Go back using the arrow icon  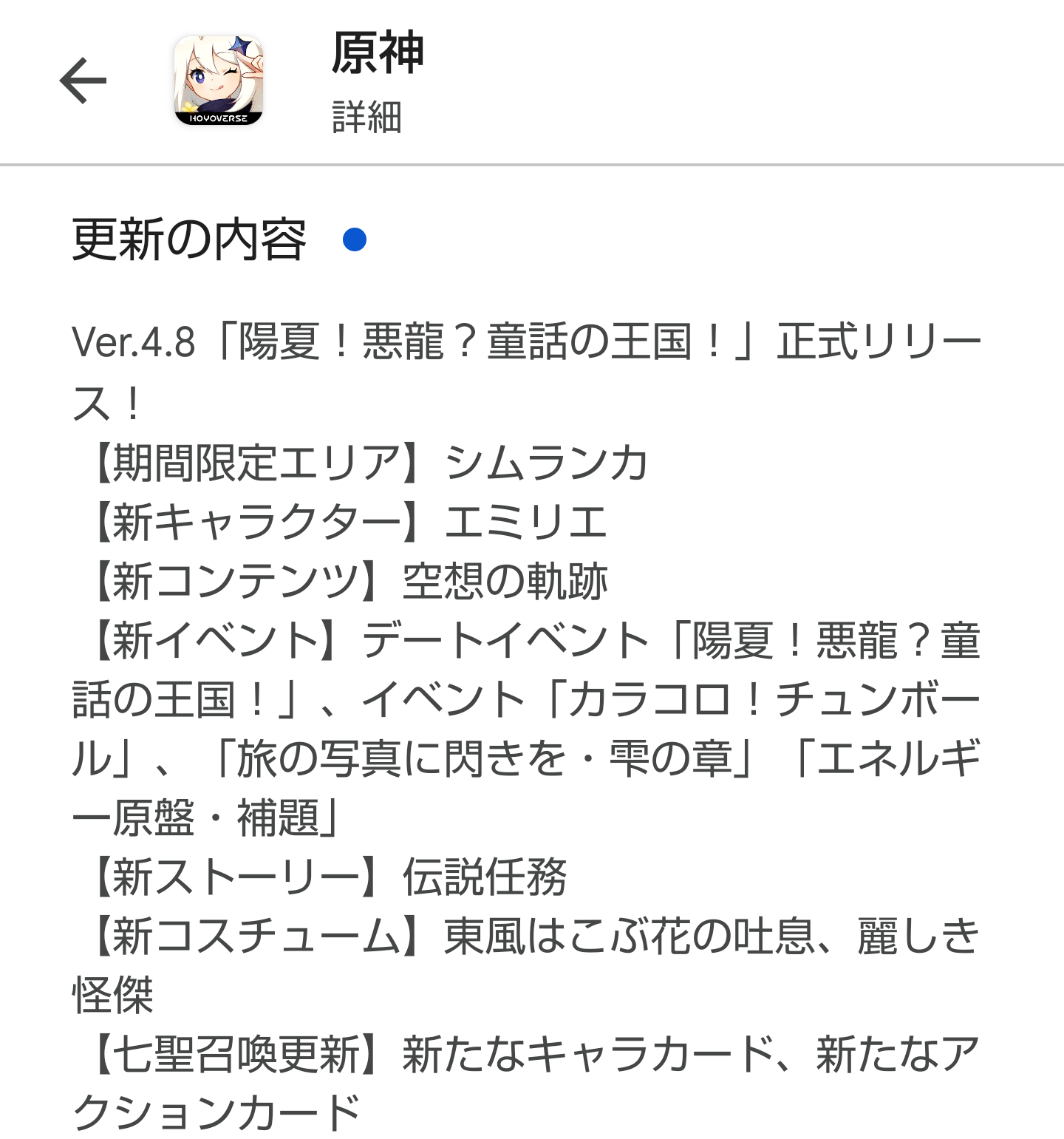click(83, 81)
